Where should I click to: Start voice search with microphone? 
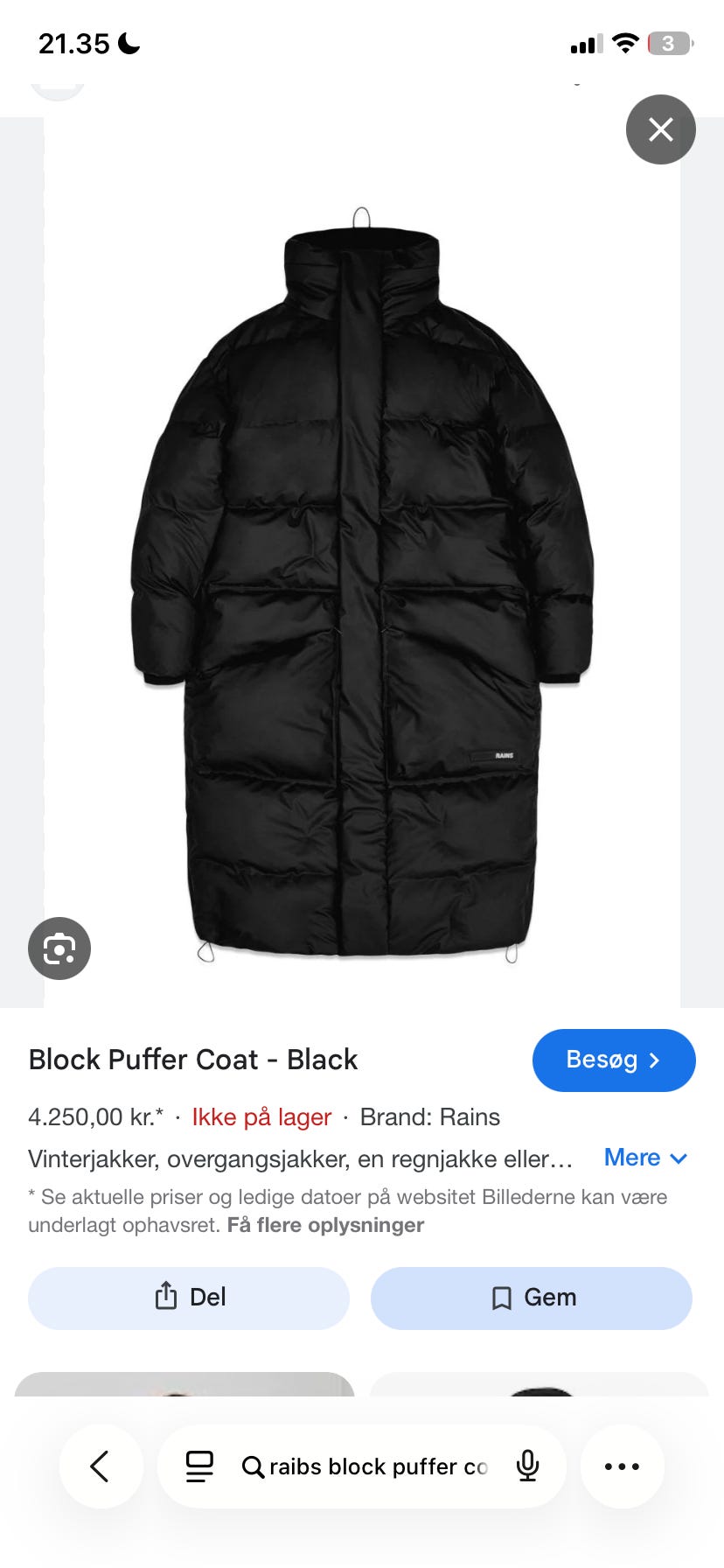tap(527, 1466)
